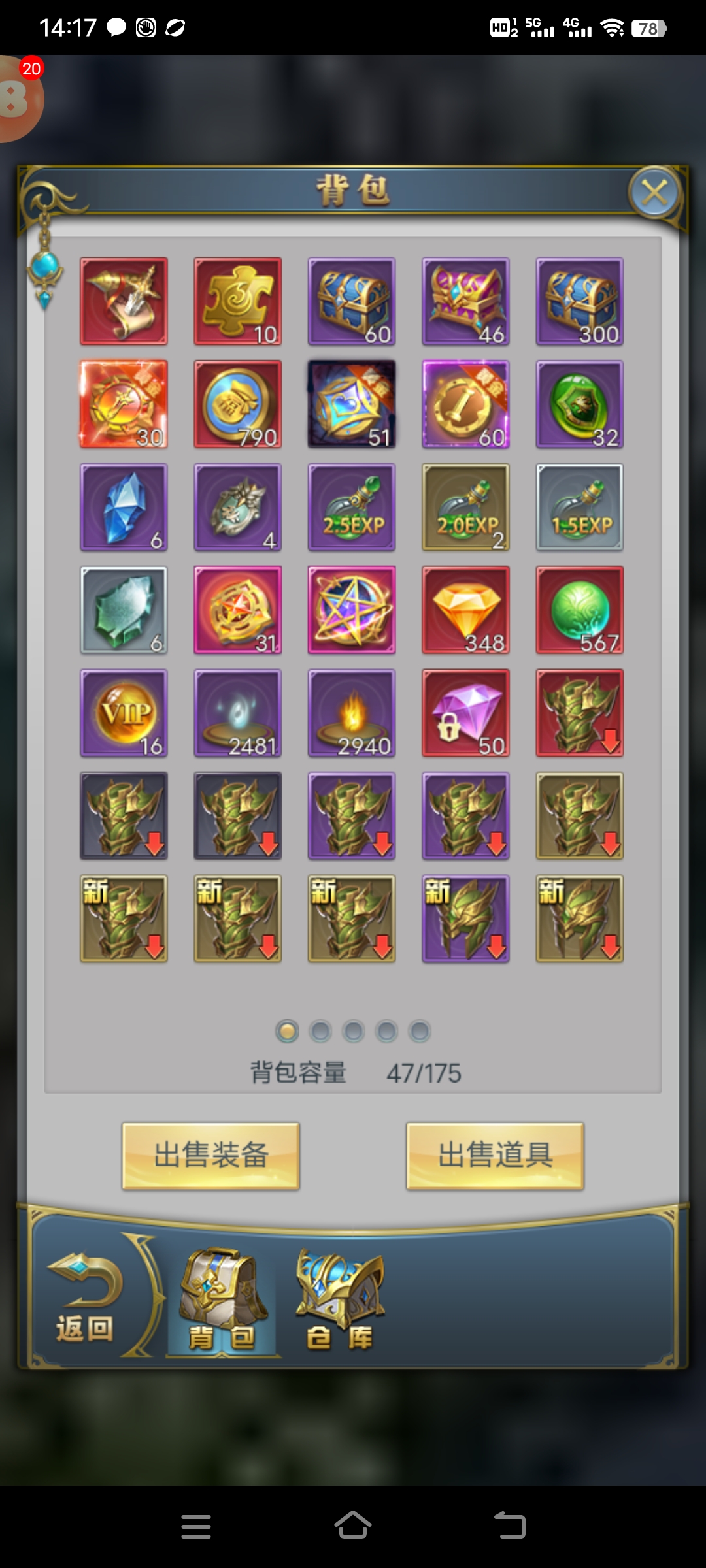Viewport: 706px width, 1568px height.
Task: Select the blue treasure chest with 300
Action: coord(579,301)
